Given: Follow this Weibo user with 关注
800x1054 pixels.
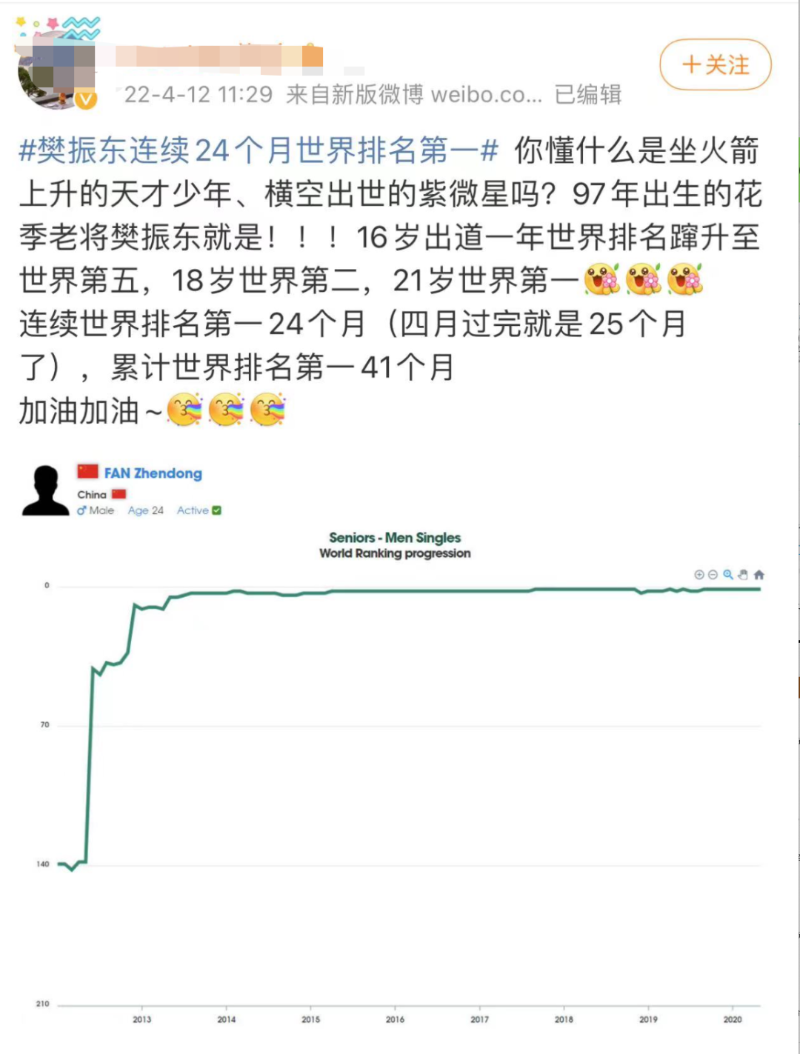Looking at the screenshot, I should pos(715,66).
